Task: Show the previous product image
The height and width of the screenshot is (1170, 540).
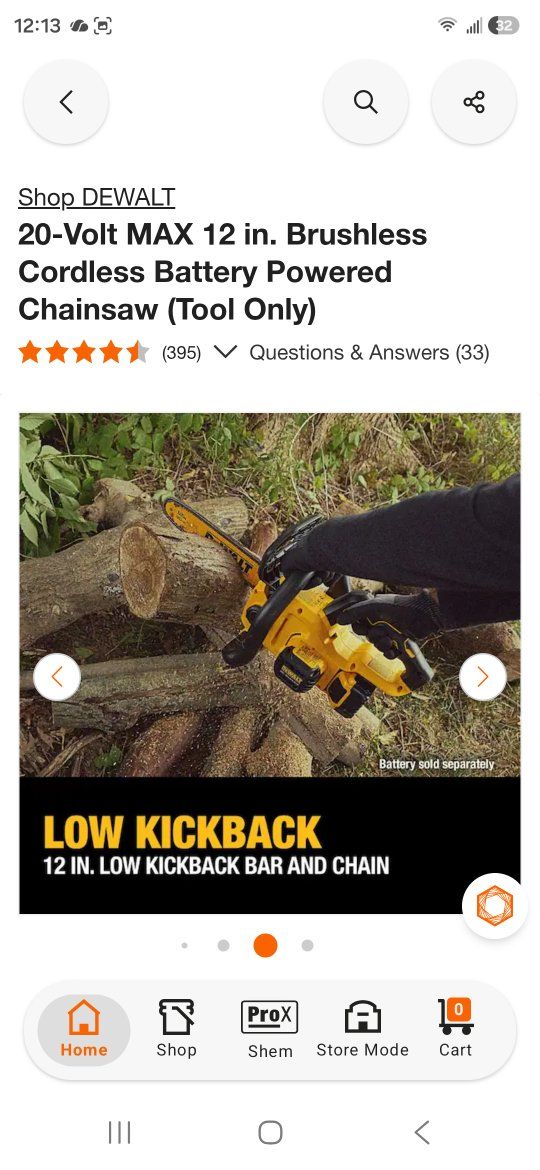Action: click(x=57, y=677)
